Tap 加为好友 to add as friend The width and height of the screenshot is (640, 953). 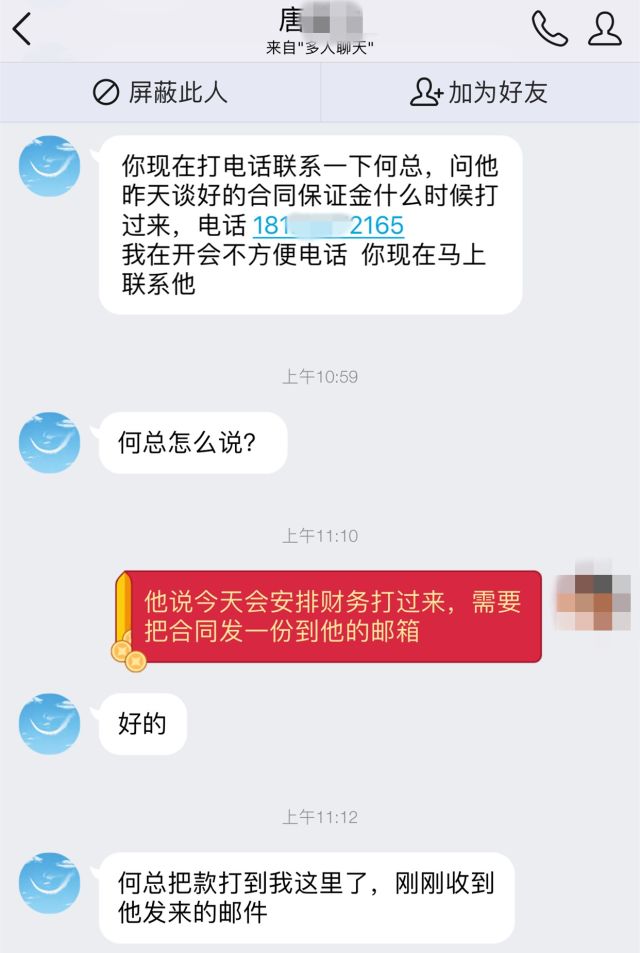pyautogui.click(x=480, y=93)
